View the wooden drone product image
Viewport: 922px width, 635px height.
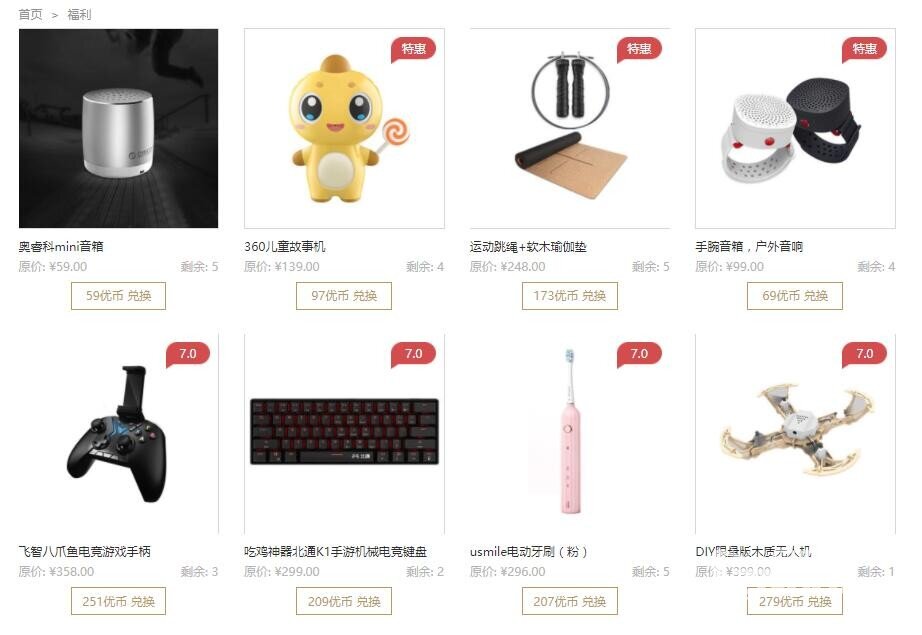coord(795,433)
